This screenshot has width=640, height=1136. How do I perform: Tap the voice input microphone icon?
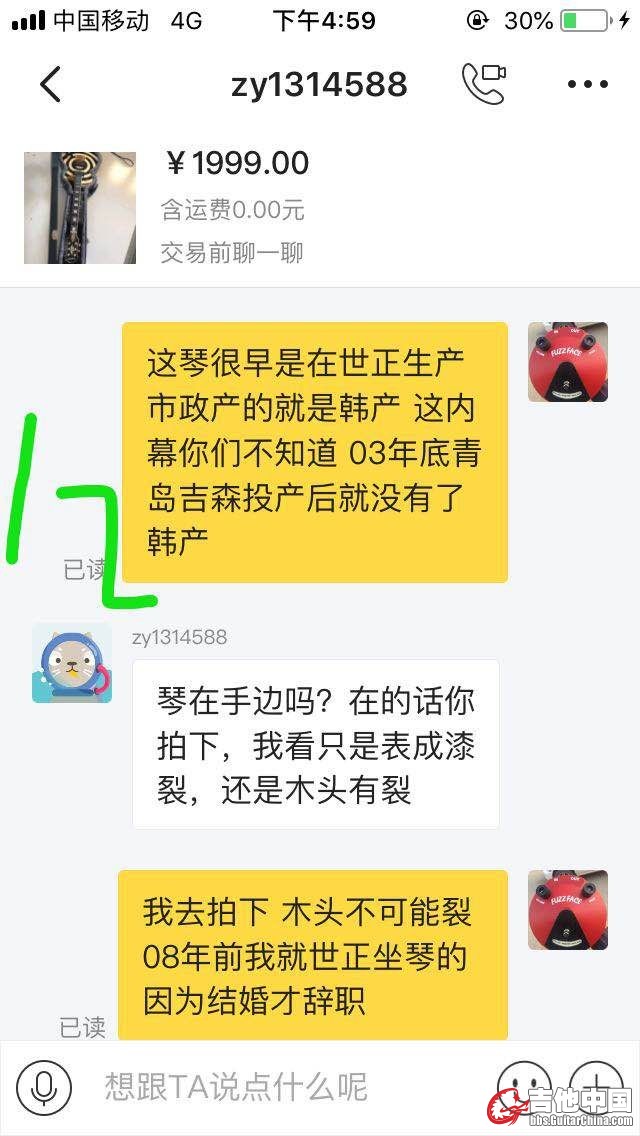click(x=43, y=1086)
